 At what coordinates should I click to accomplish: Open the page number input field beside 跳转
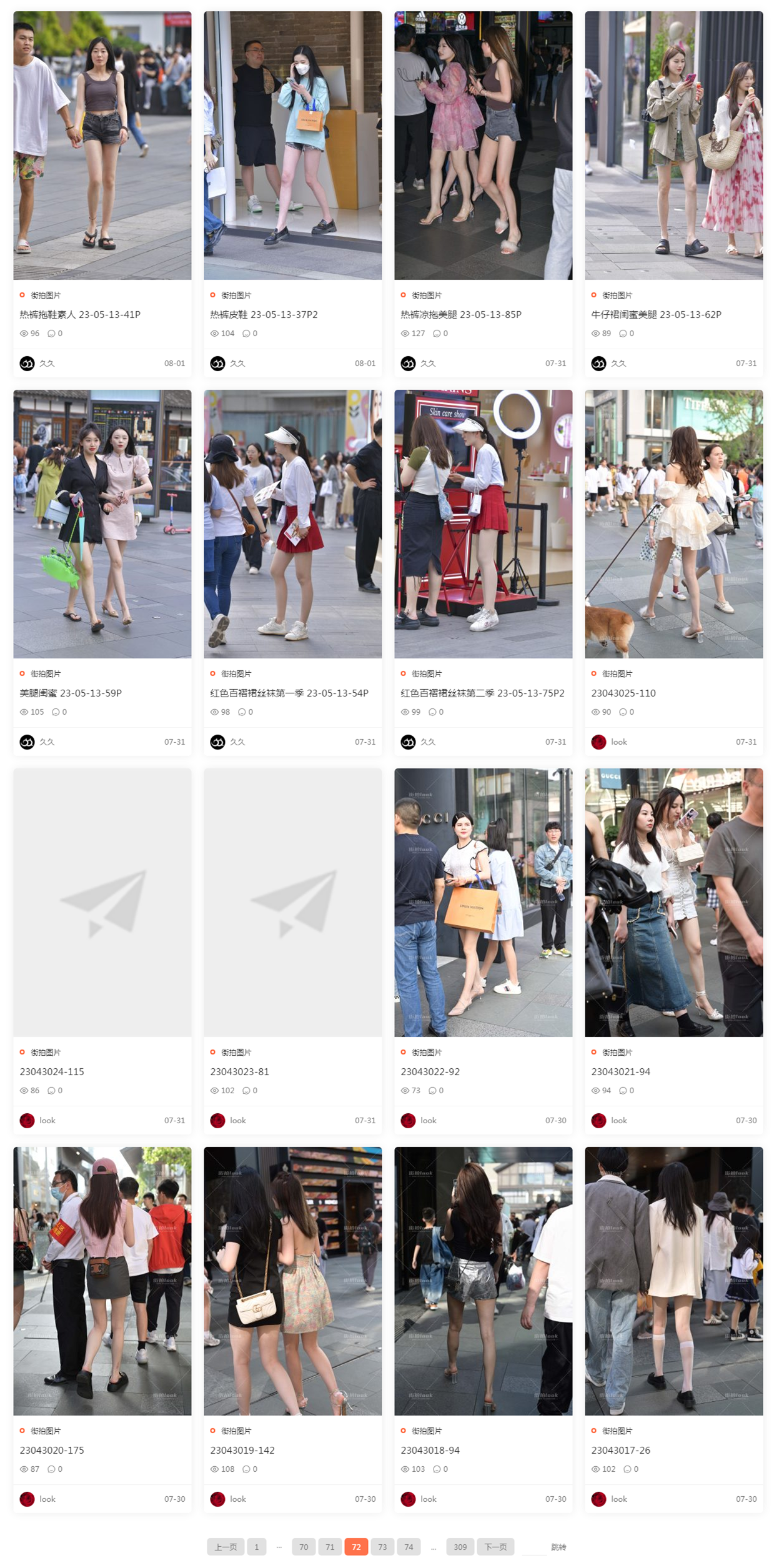click(533, 1547)
